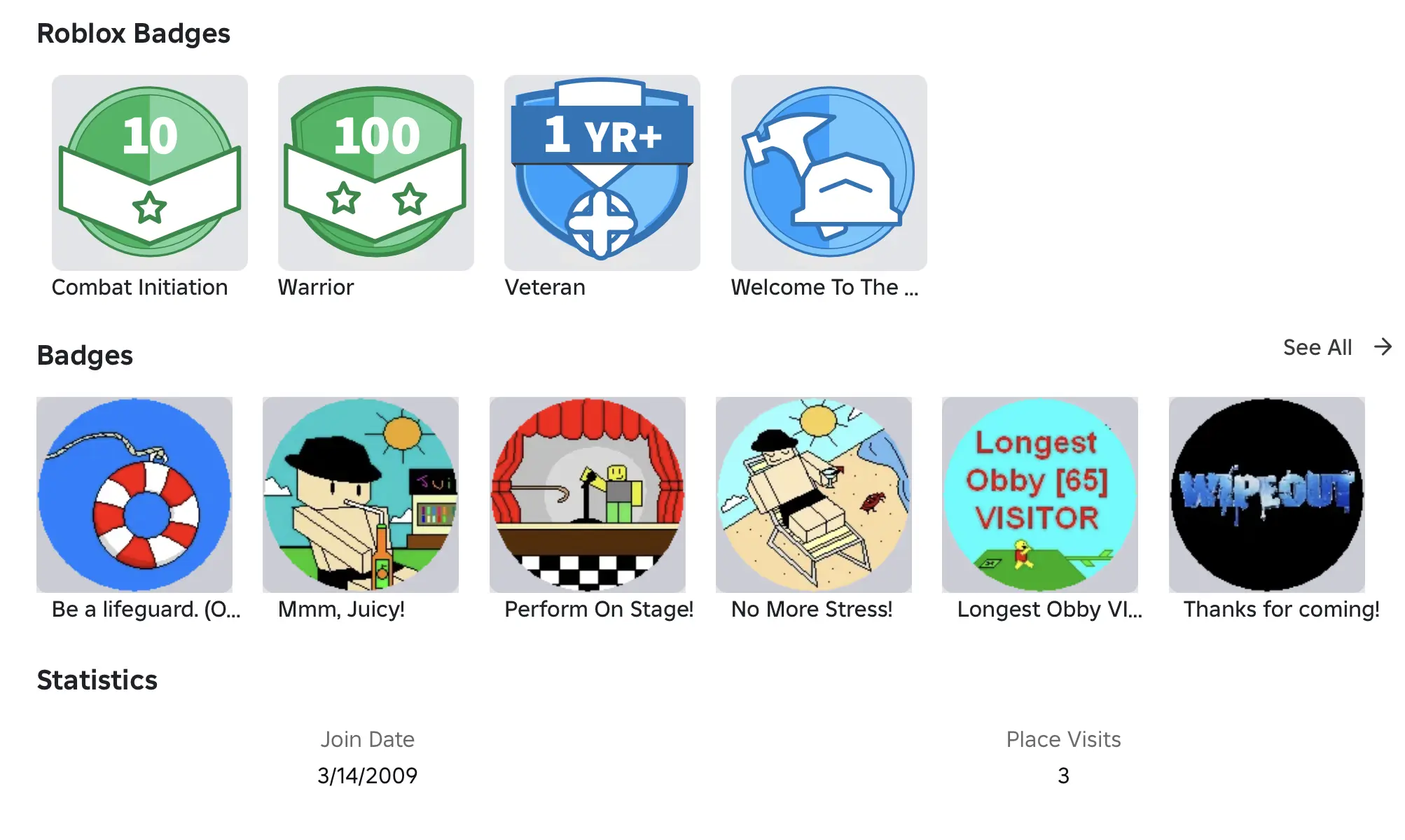Viewport: 1405px width, 840px height.
Task: Select the Welcome To The... badge
Action: (829, 172)
